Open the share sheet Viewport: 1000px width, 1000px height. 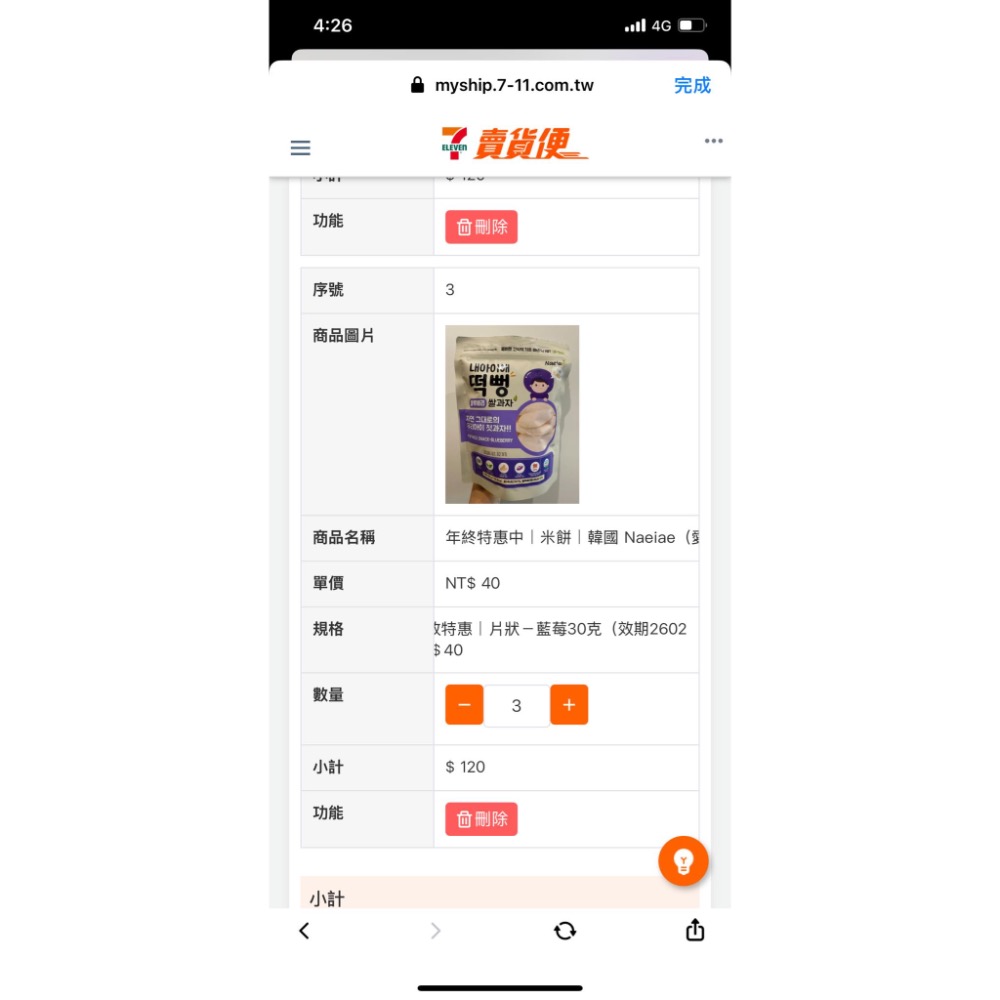tap(695, 931)
